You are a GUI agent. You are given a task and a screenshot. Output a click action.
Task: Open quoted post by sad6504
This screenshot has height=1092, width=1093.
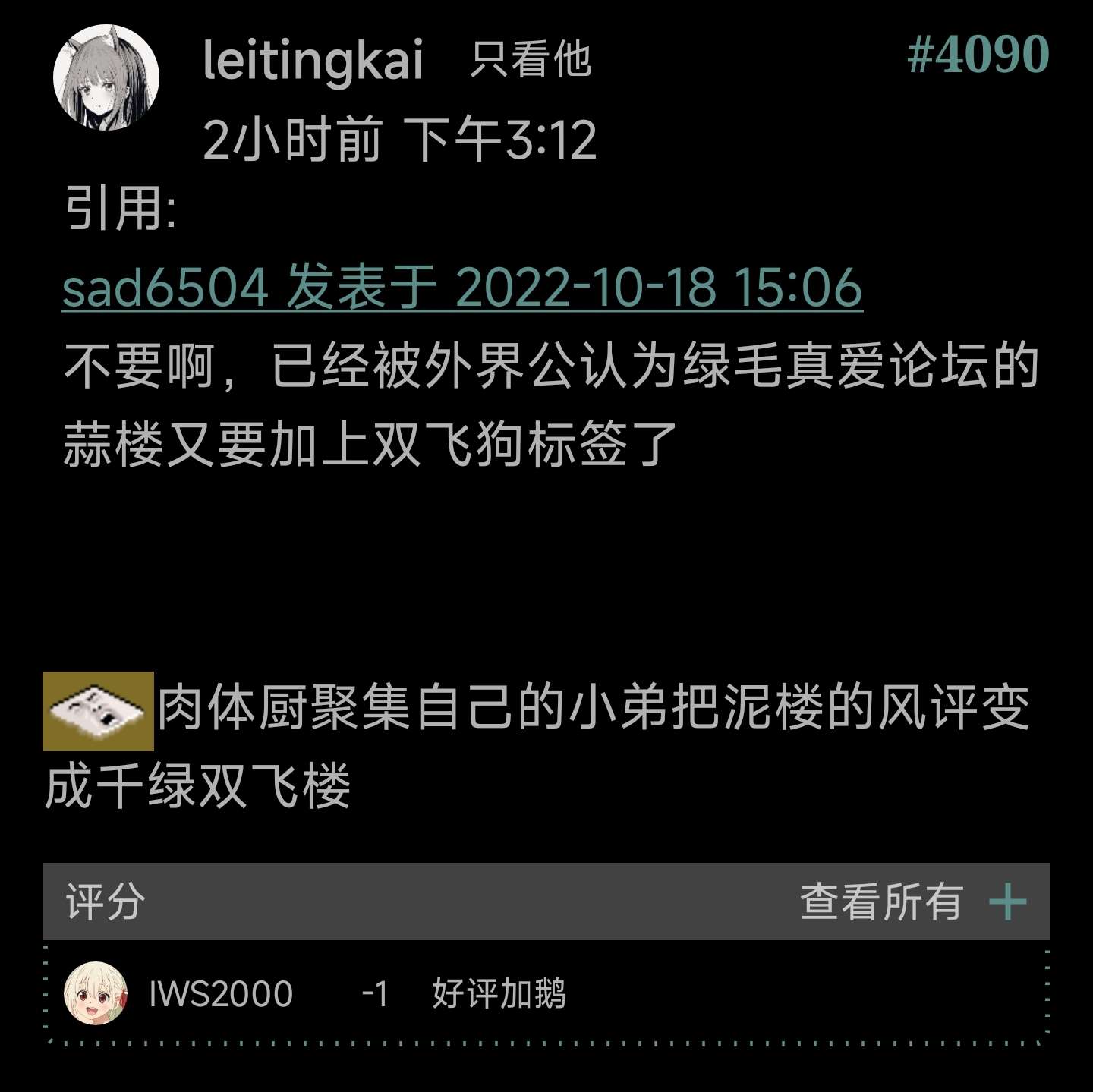462,288
